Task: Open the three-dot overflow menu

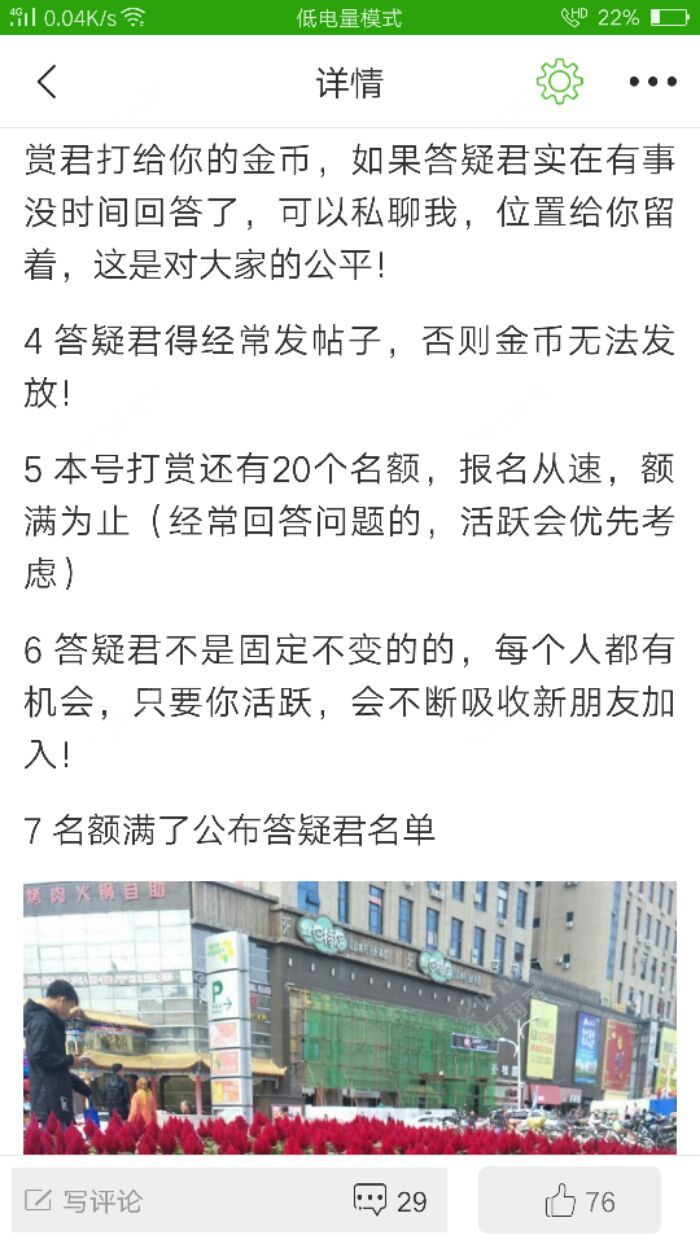Action: [652, 82]
